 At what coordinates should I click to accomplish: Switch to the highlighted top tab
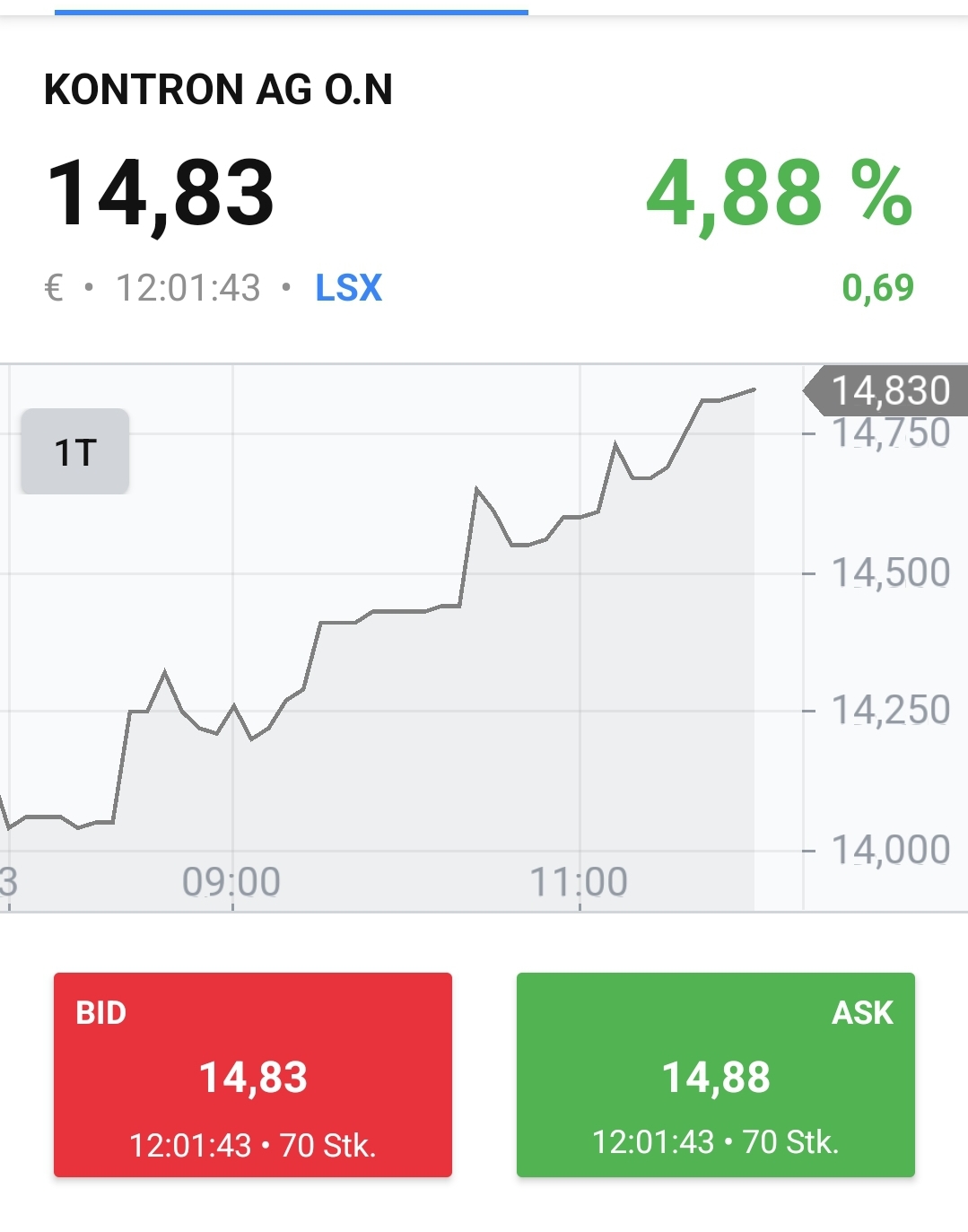(x=292, y=11)
